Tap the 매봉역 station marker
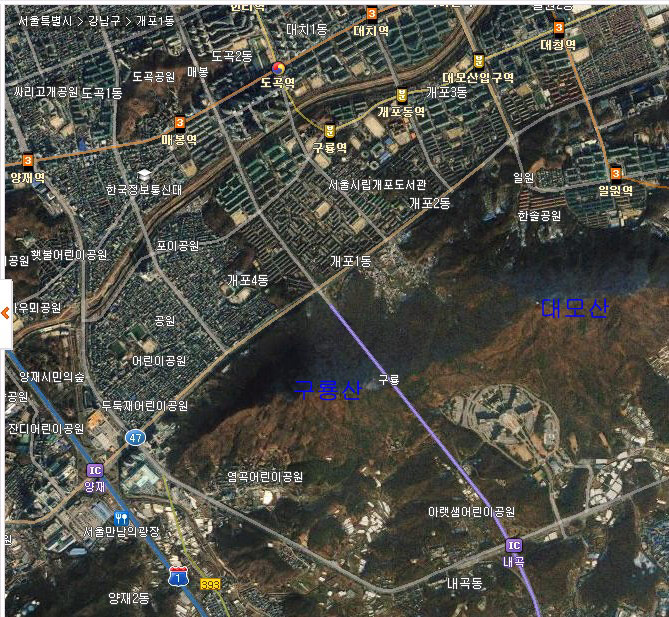 pyautogui.click(x=180, y=123)
